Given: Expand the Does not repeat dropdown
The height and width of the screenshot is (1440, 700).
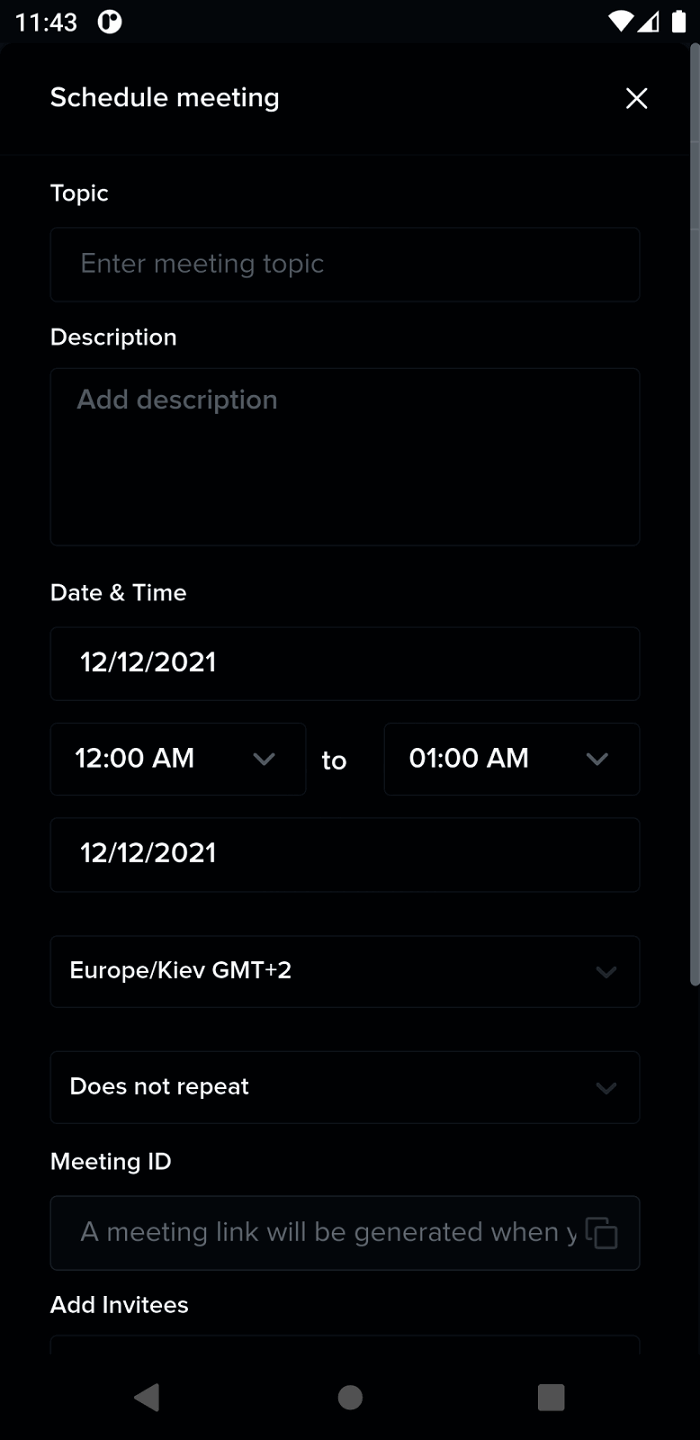Looking at the screenshot, I should tap(344, 1087).
